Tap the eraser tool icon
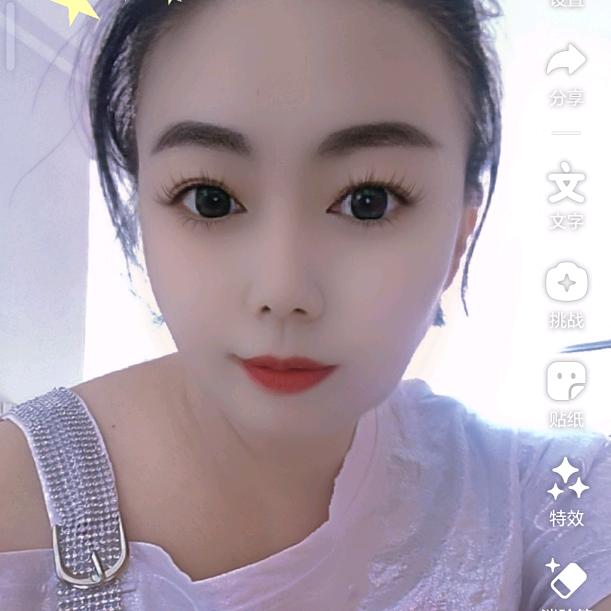This screenshot has width=611, height=611. point(567,578)
